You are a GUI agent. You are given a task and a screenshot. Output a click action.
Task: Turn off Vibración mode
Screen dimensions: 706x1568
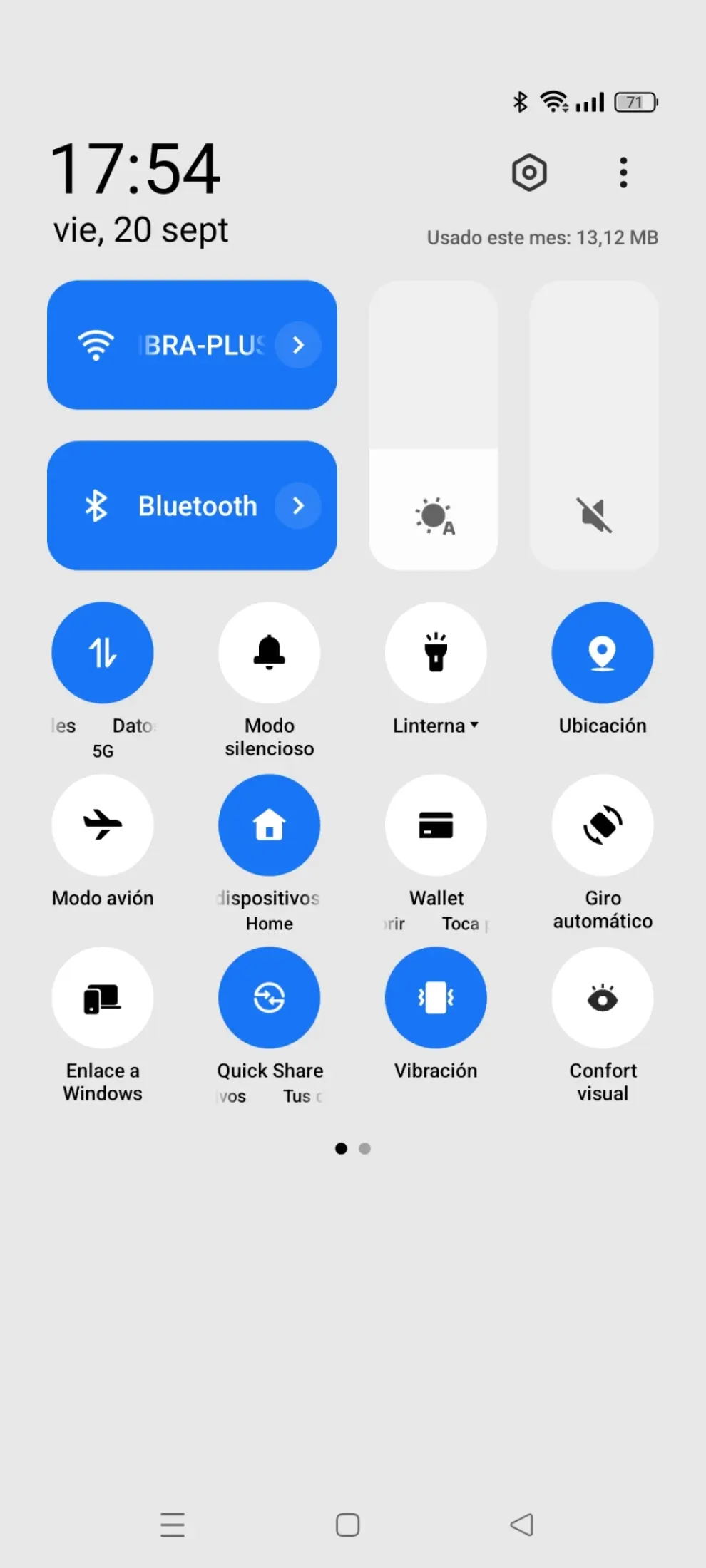click(x=436, y=998)
